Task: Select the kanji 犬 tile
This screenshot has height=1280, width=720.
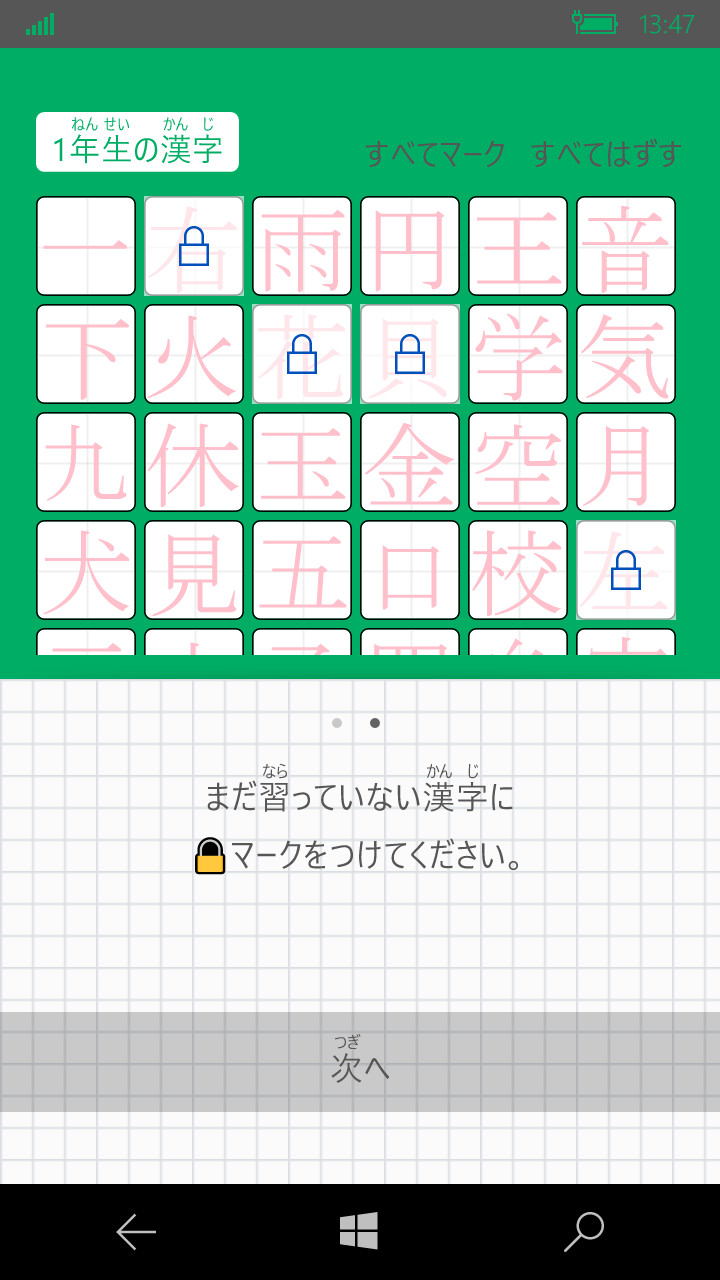Action: tap(85, 570)
